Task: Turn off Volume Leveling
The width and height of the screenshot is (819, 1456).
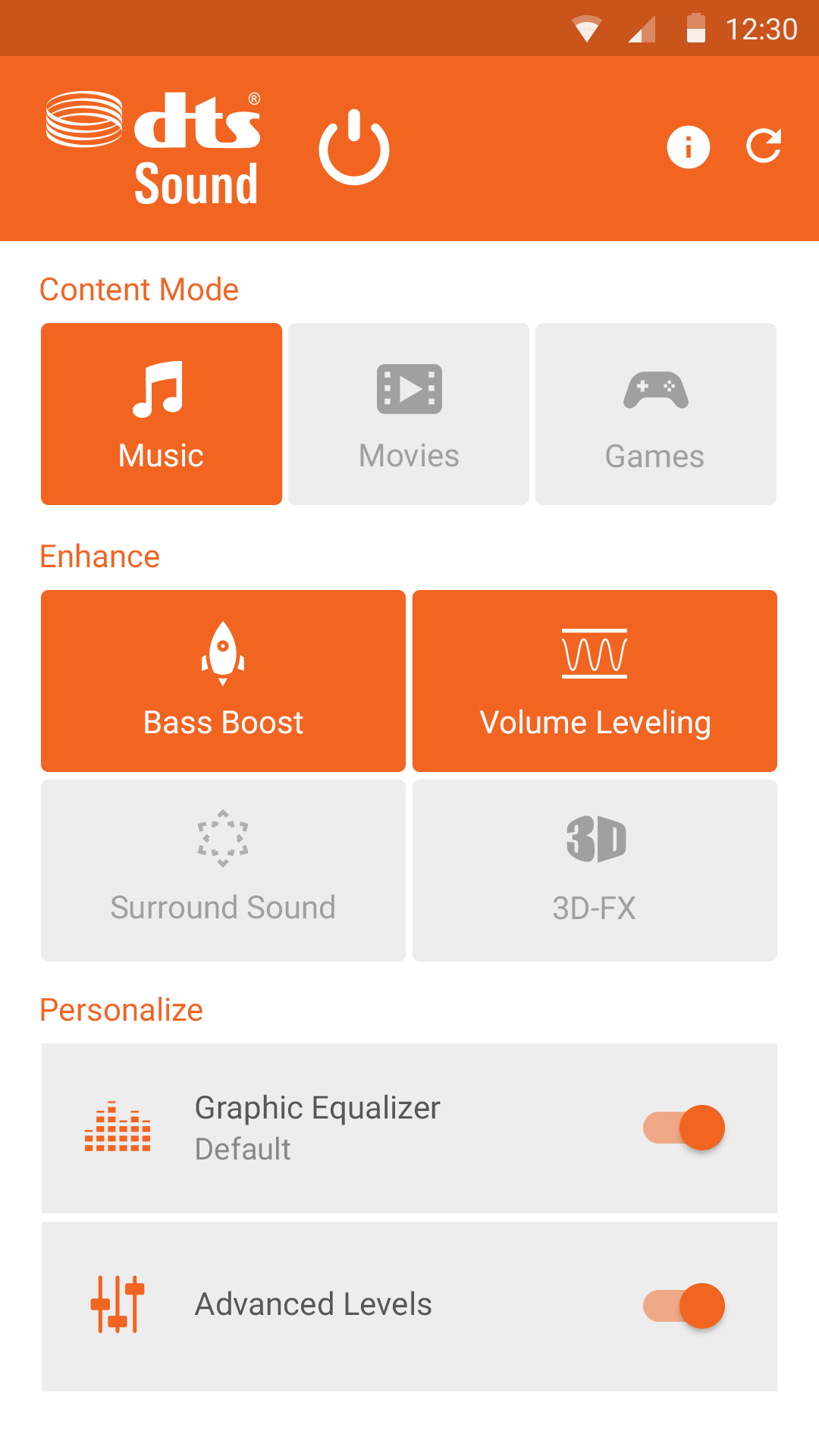Action: tap(595, 681)
